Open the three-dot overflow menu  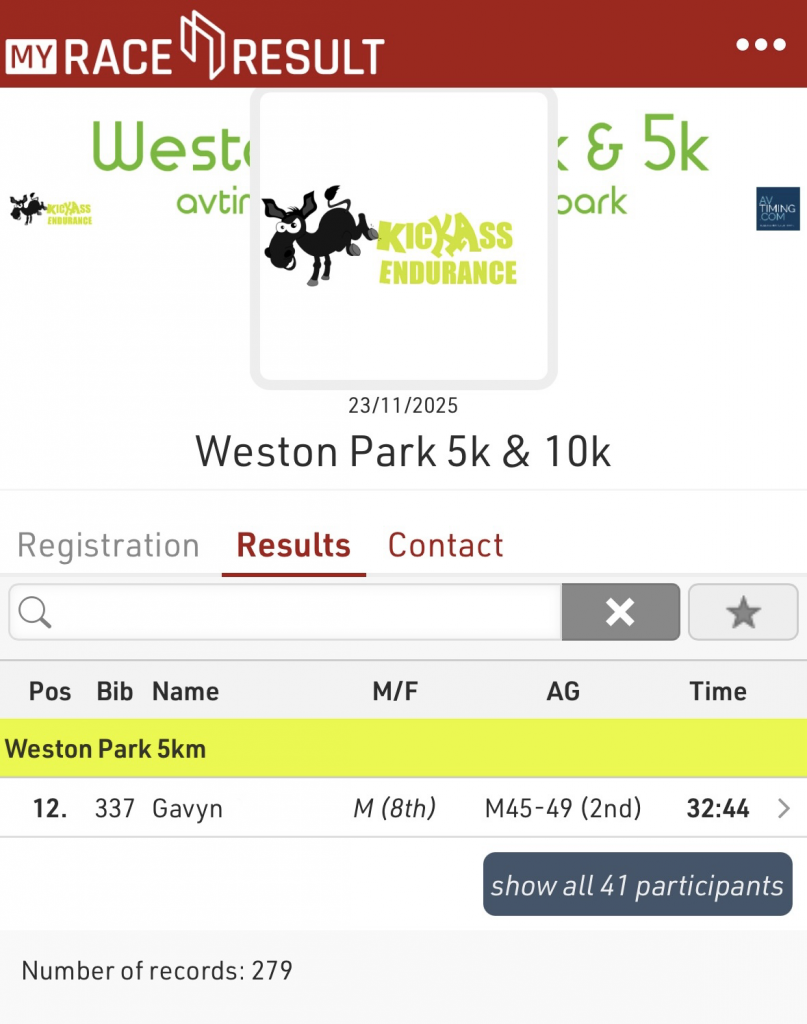tap(761, 45)
